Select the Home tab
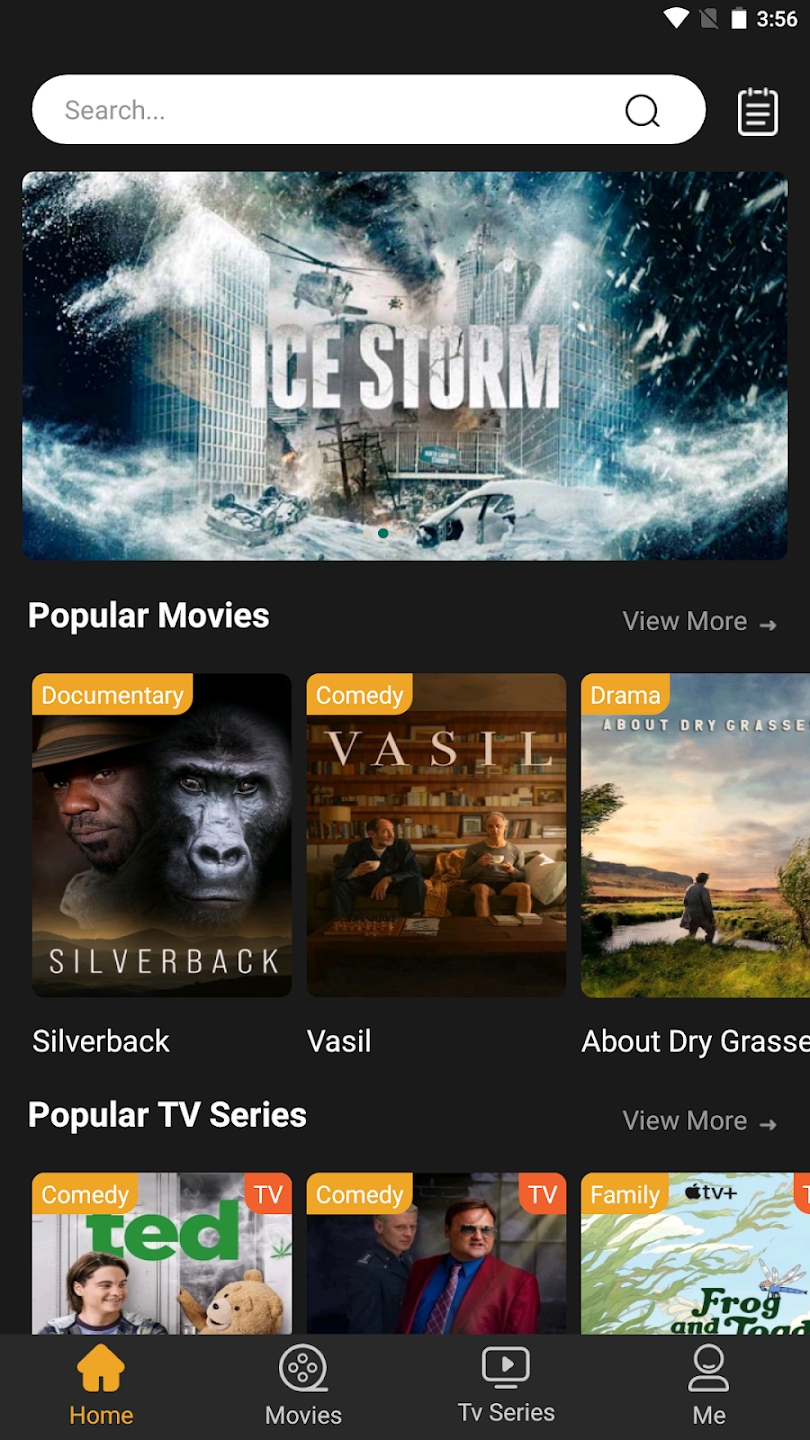This screenshot has height=1440, width=810. (101, 1386)
